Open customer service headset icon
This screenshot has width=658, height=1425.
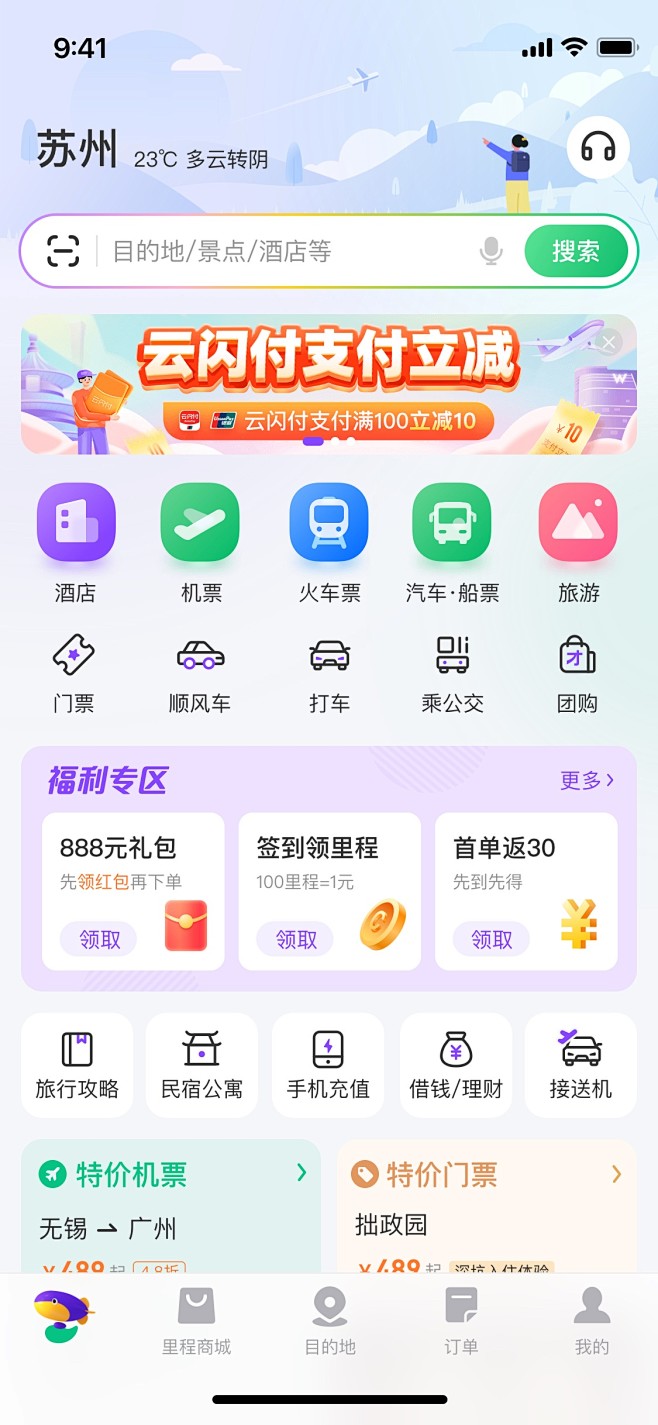598,148
